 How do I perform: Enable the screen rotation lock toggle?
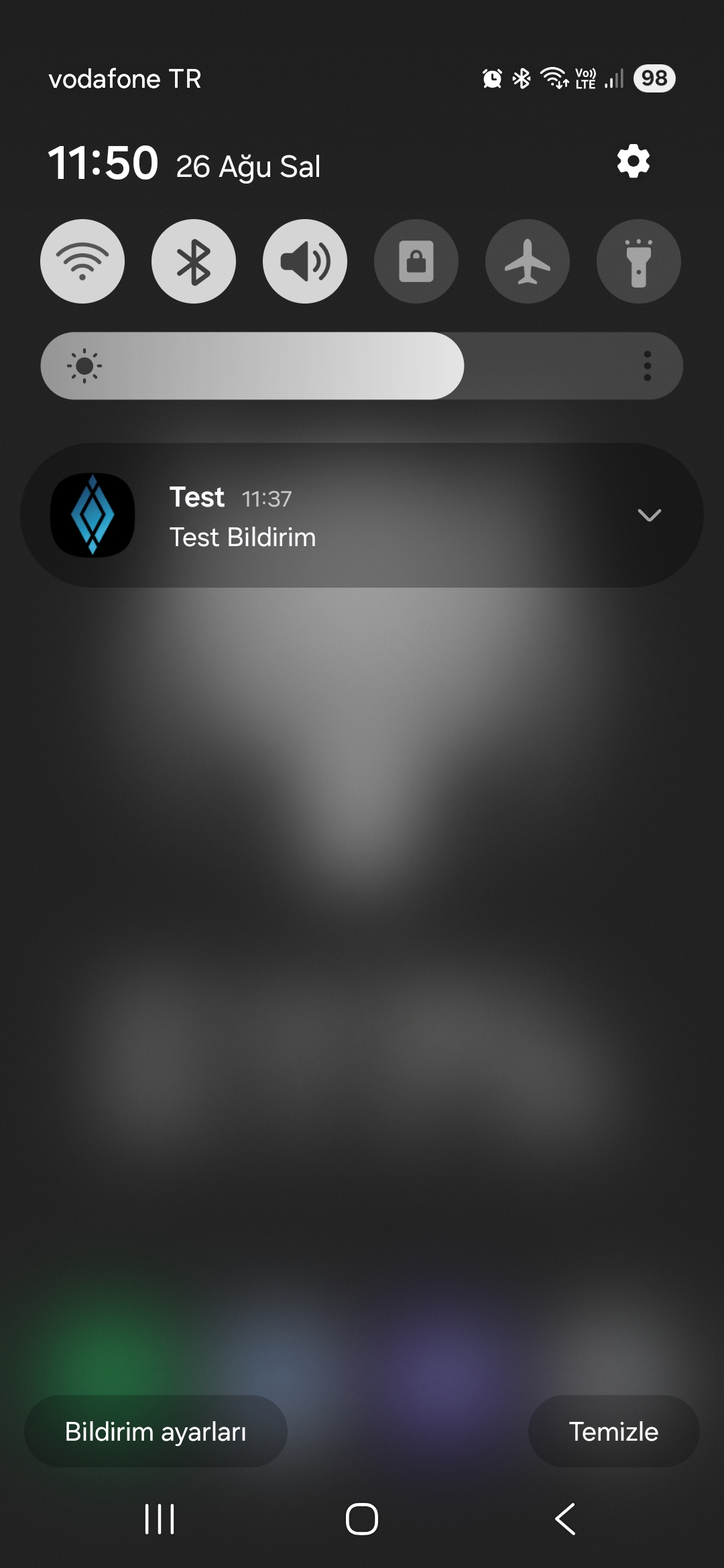tap(416, 261)
